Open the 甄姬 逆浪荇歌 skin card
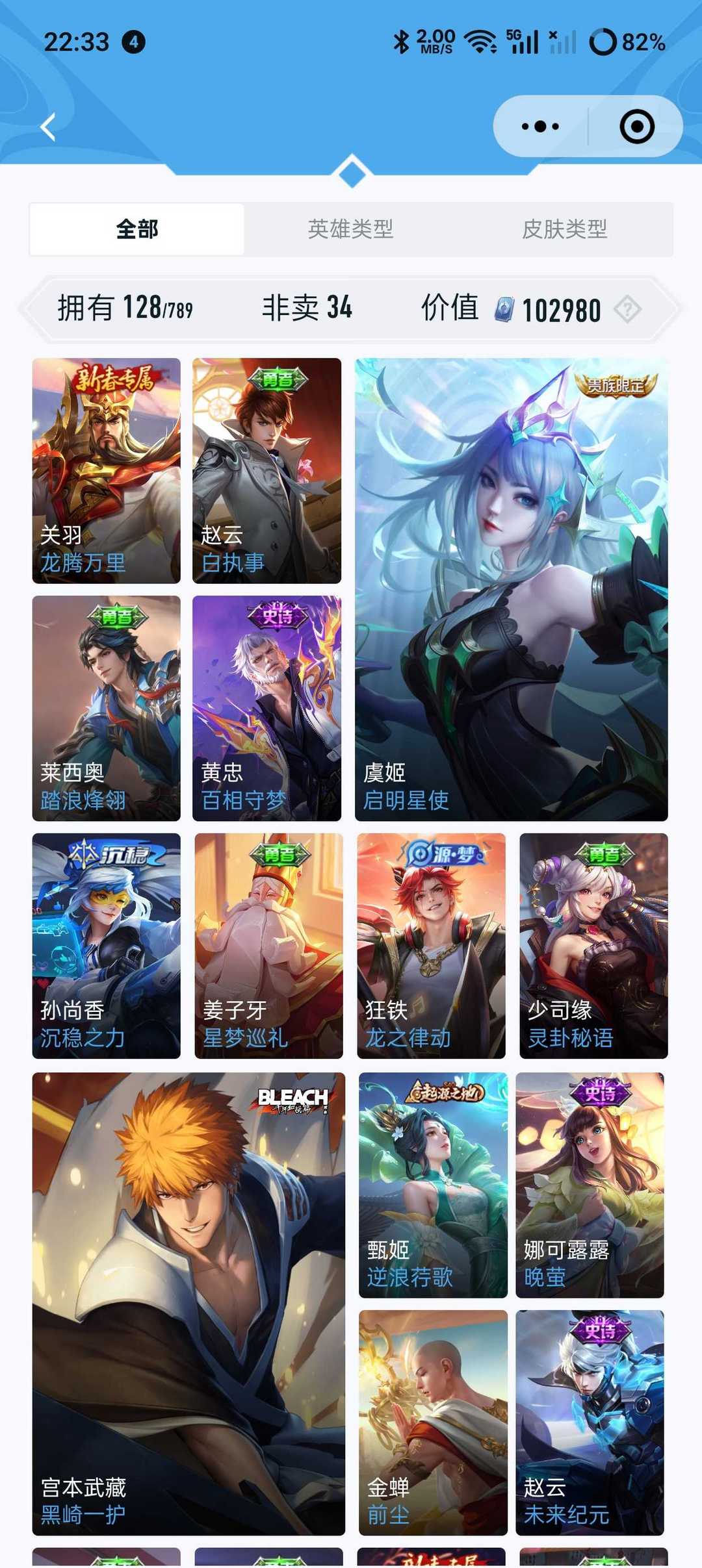The width and height of the screenshot is (702, 1568). point(433,1185)
